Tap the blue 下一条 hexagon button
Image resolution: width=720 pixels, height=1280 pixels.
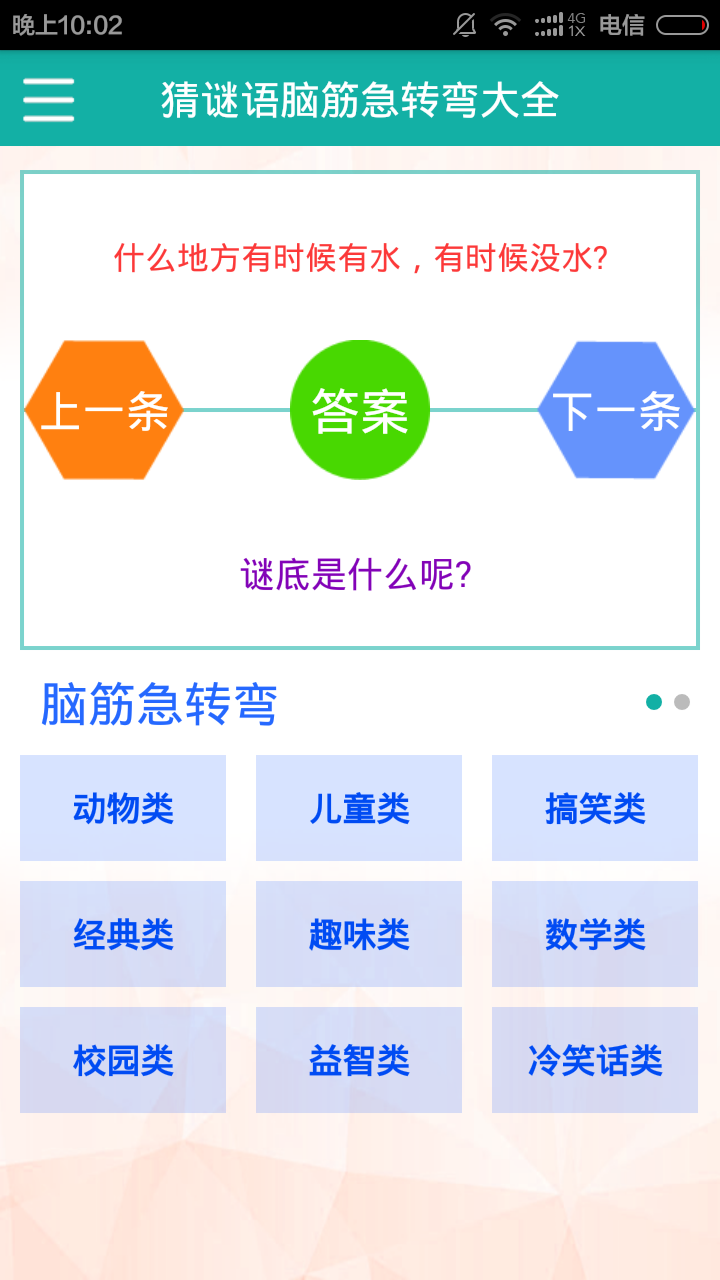[616, 410]
